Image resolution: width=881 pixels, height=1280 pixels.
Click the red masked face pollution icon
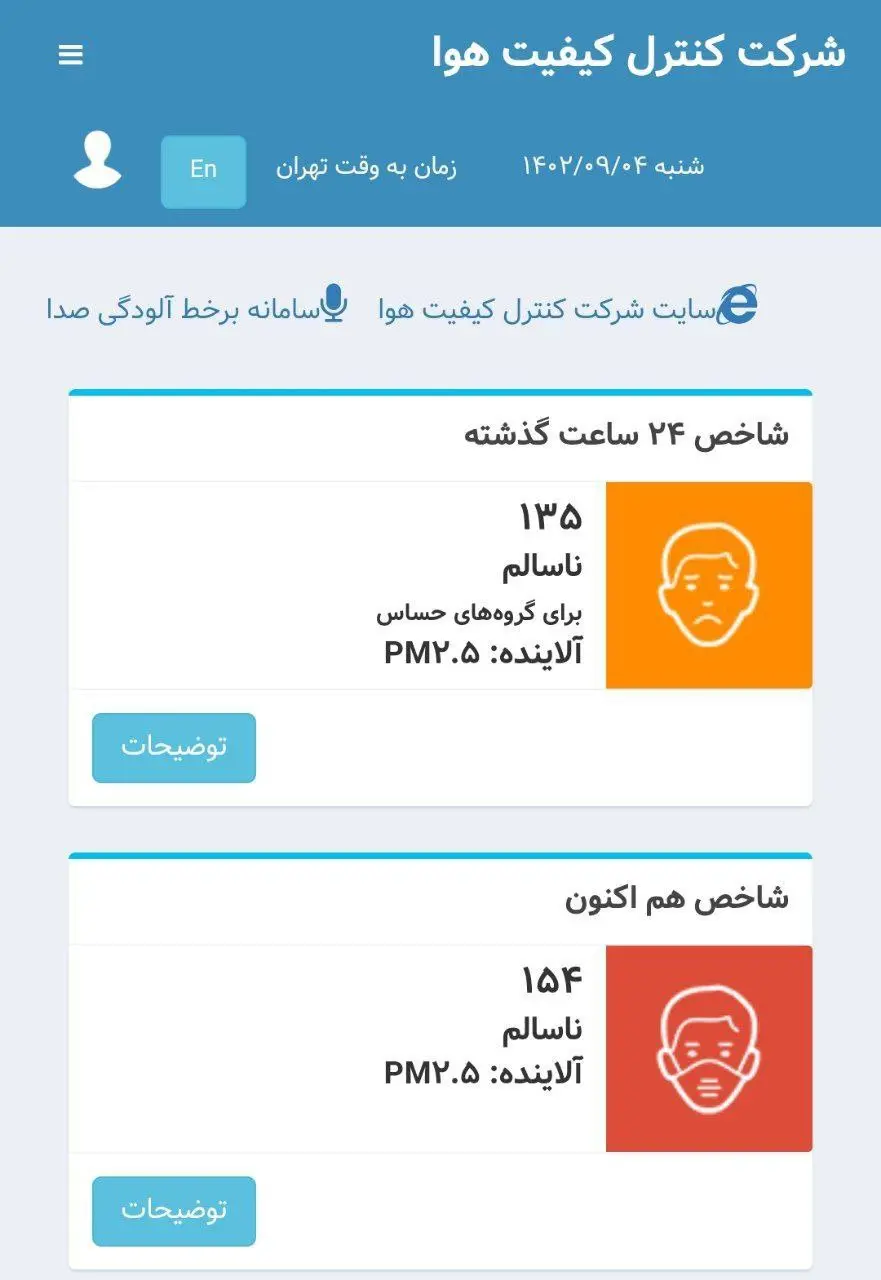[x=710, y=1047]
